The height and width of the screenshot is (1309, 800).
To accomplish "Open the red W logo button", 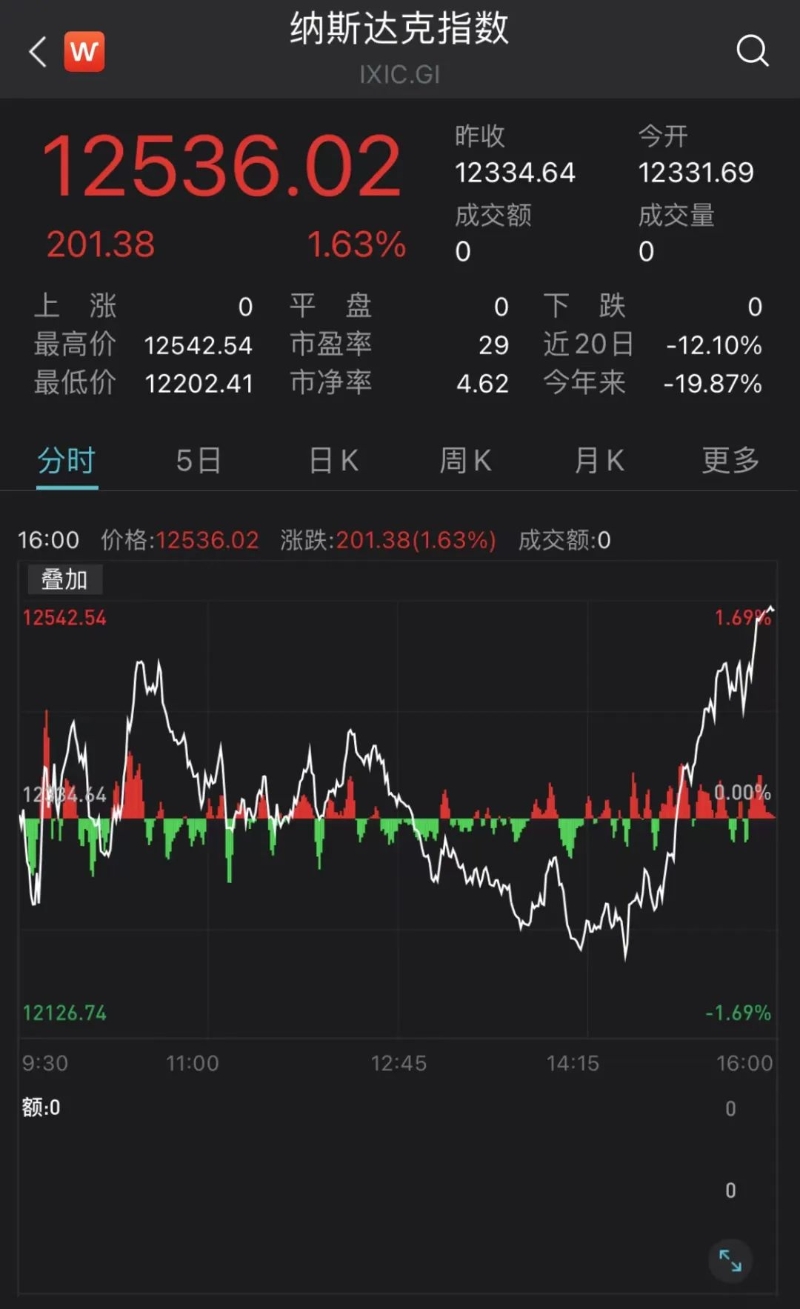I will pos(85,52).
